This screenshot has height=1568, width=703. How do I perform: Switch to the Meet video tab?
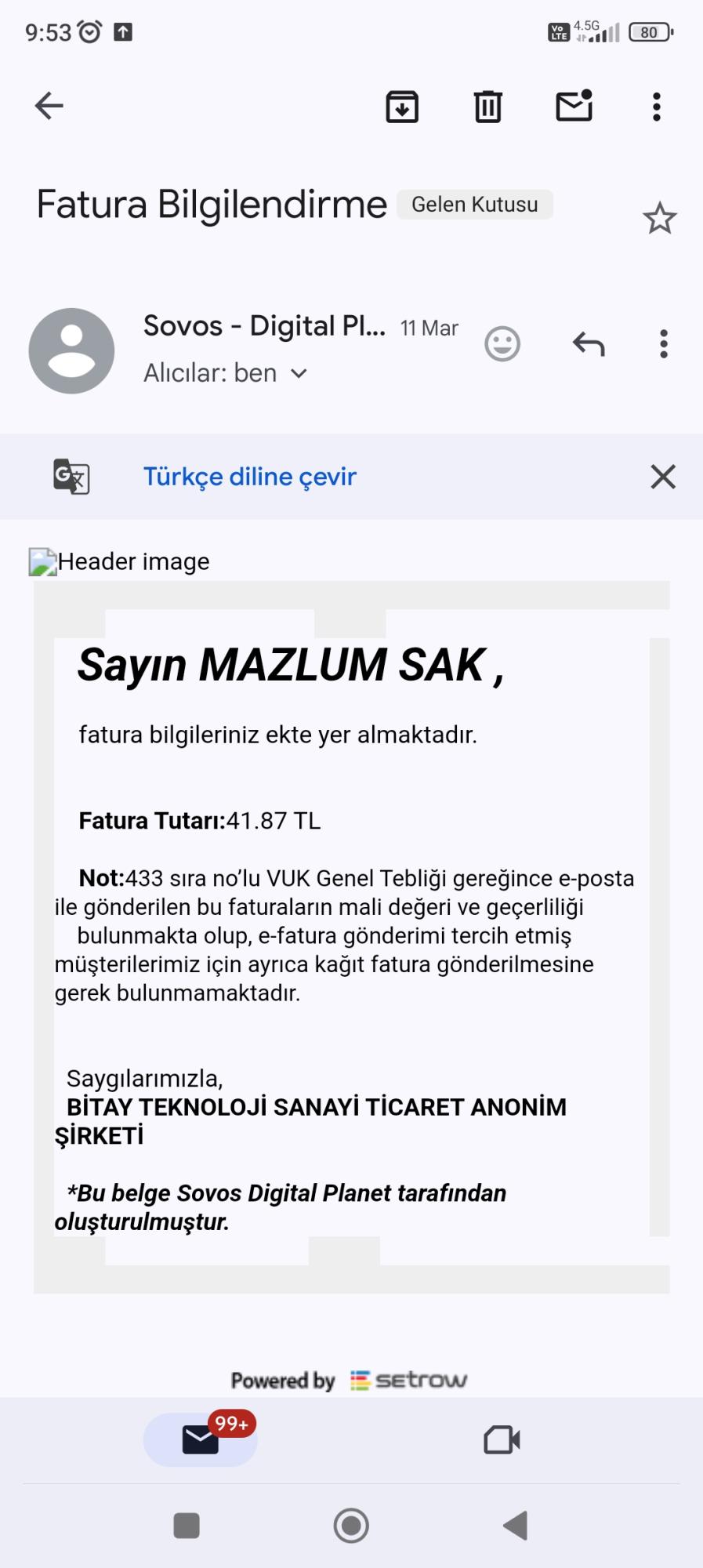point(502,1439)
